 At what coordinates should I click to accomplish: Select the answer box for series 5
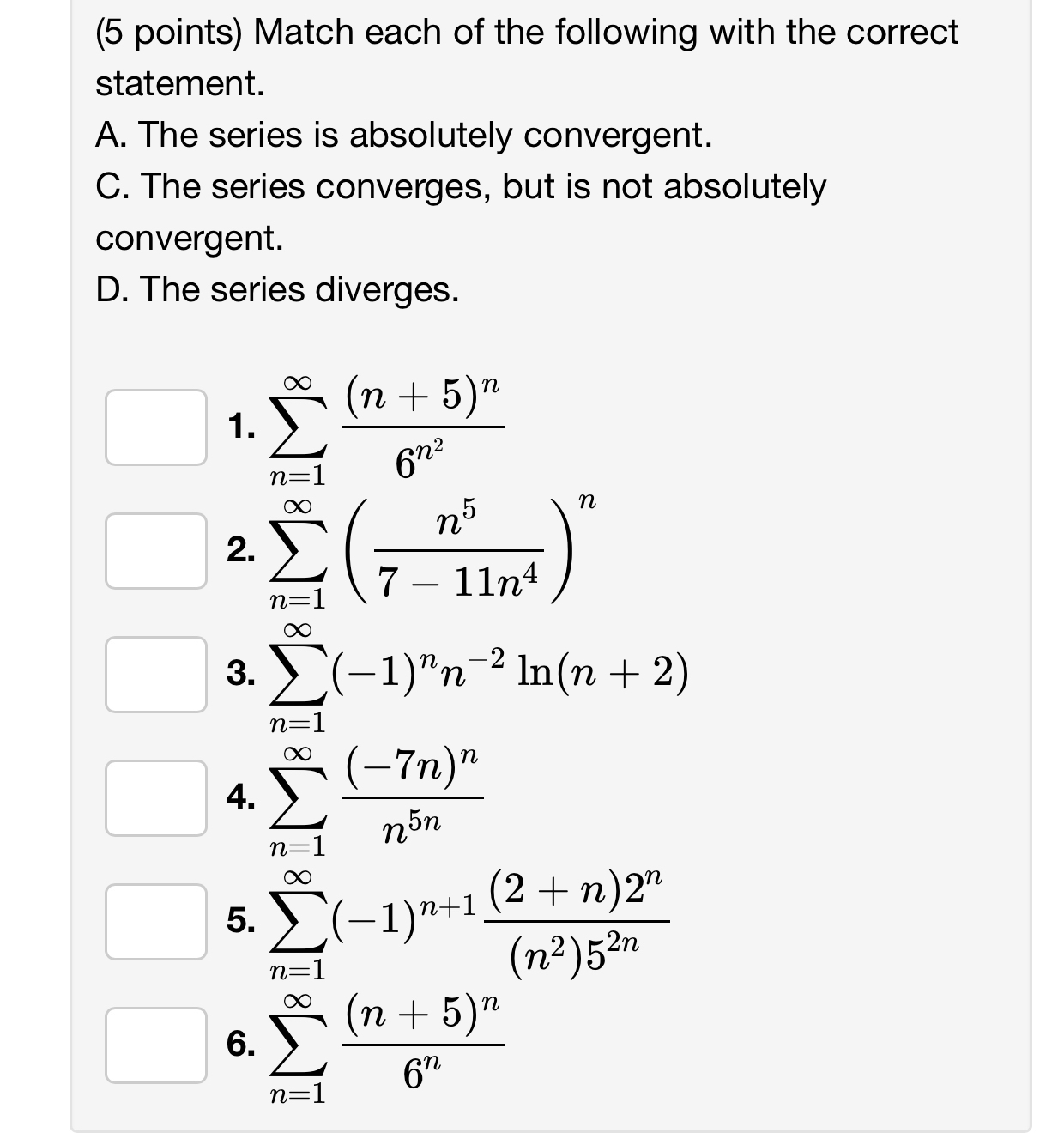tap(156, 922)
